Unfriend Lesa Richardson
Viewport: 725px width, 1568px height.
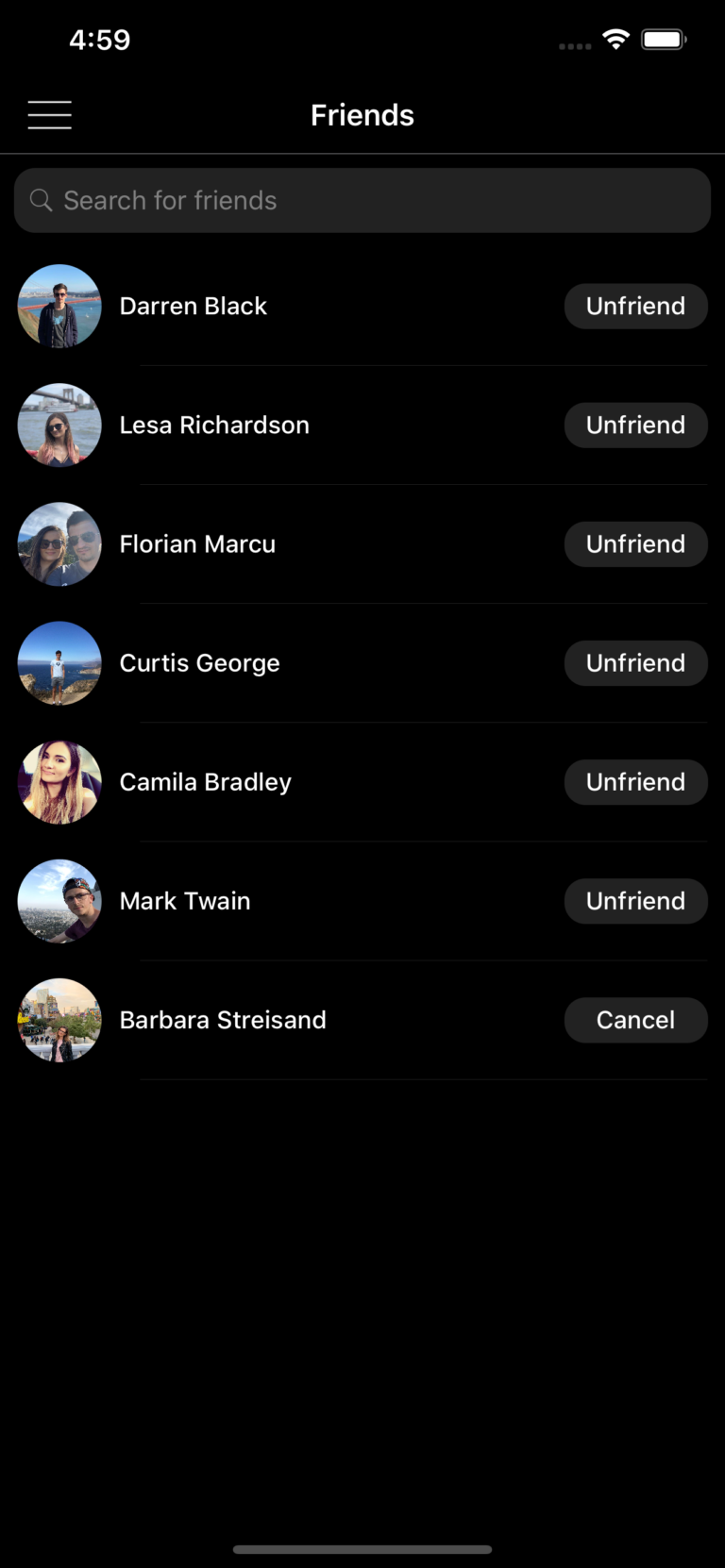point(635,425)
